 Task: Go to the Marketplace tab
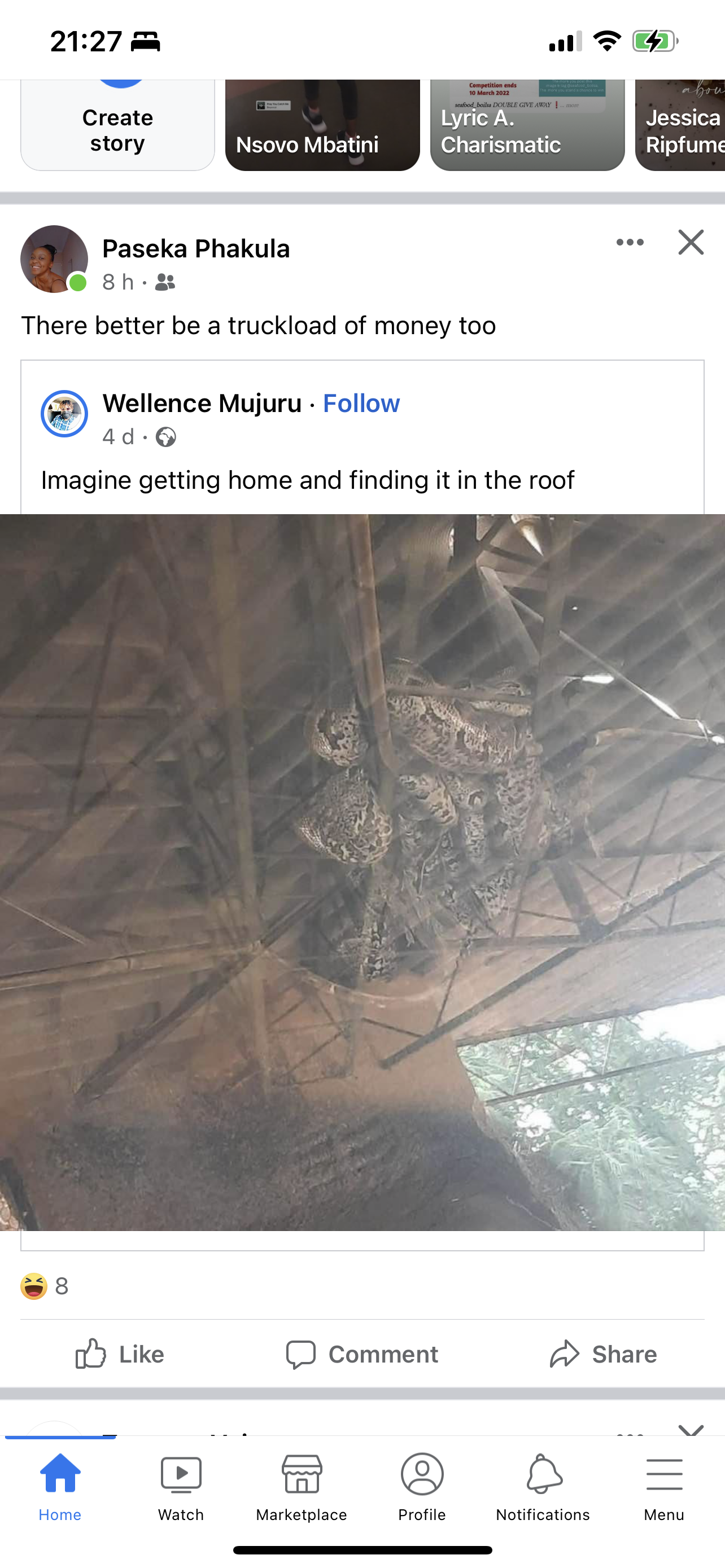[302, 1486]
